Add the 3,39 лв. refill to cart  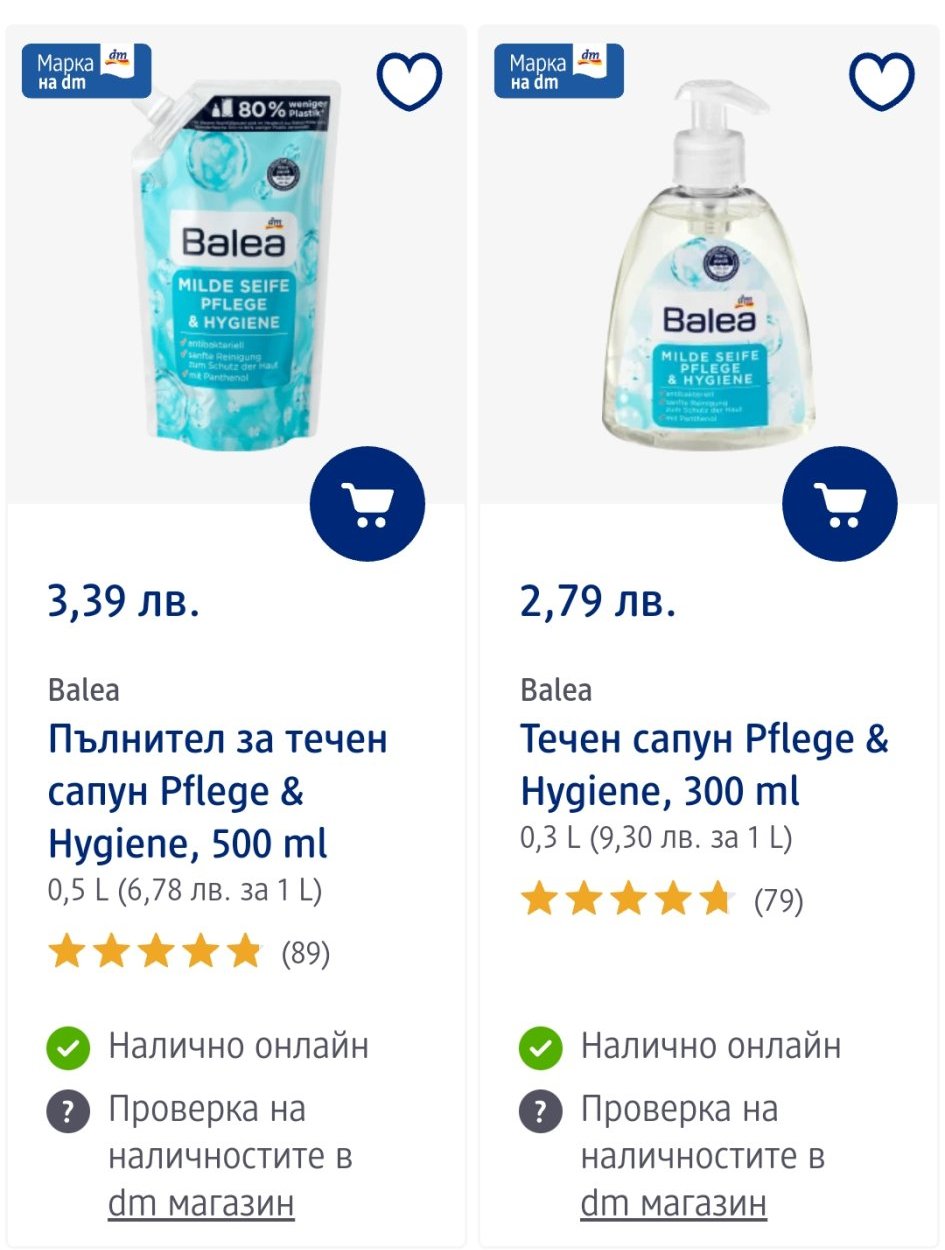[368, 505]
